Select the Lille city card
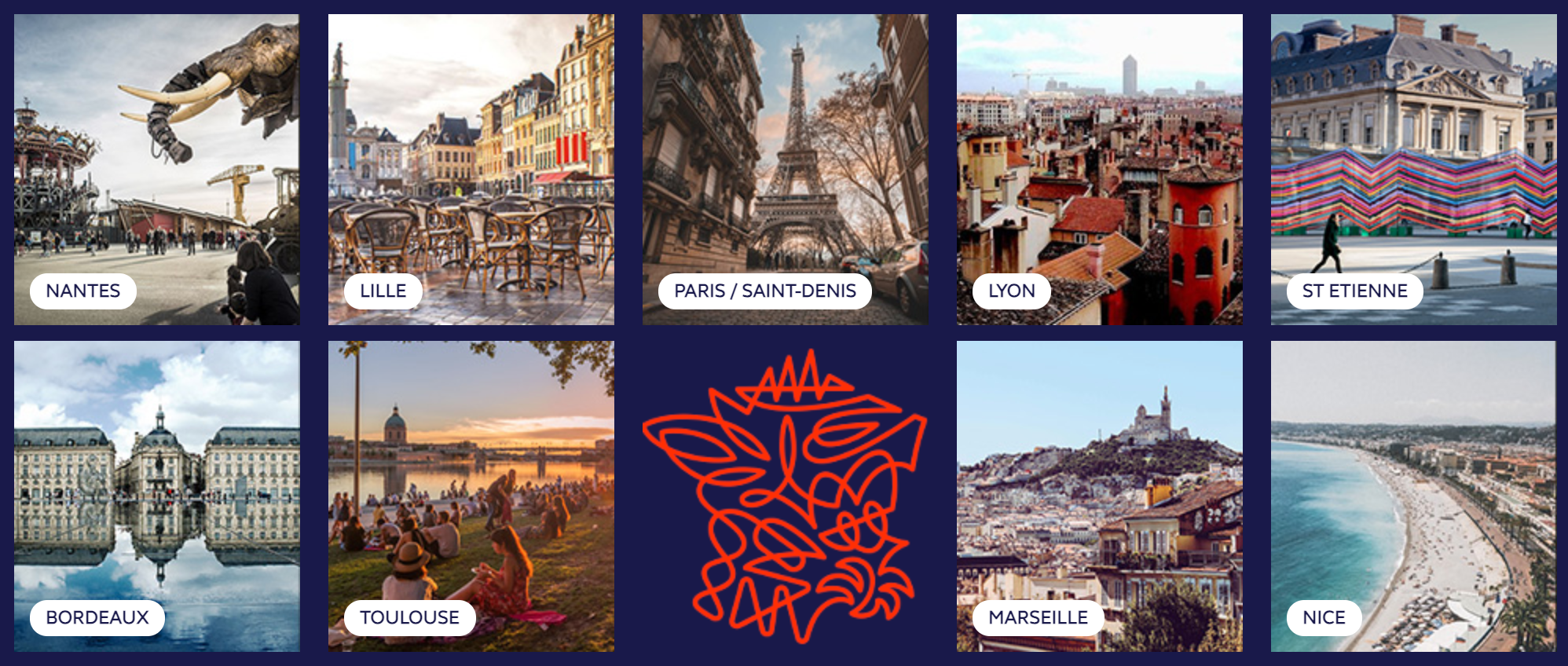 pyautogui.click(x=471, y=169)
